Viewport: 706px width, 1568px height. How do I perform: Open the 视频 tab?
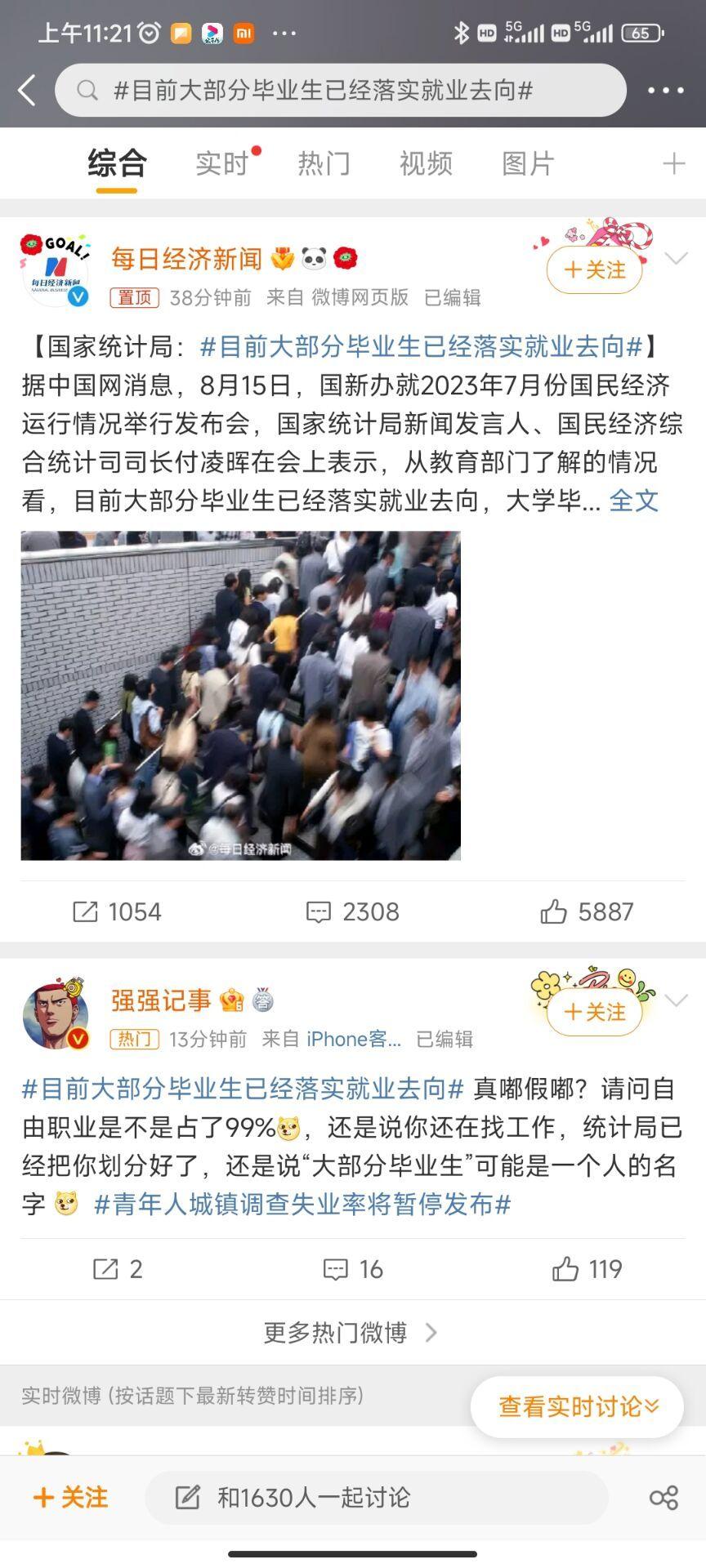point(426,163)
